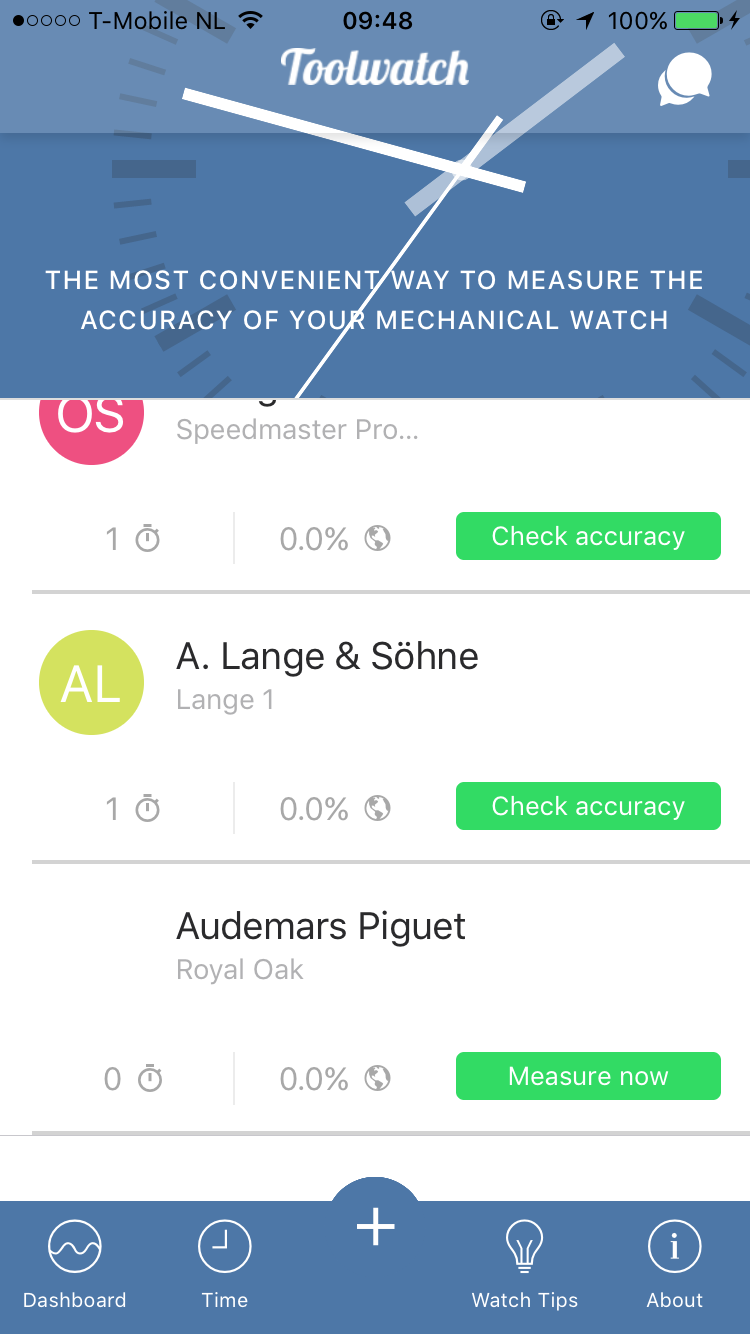Open the chat messages icon
Screen dimensions: 750x1334
[683, 76]
